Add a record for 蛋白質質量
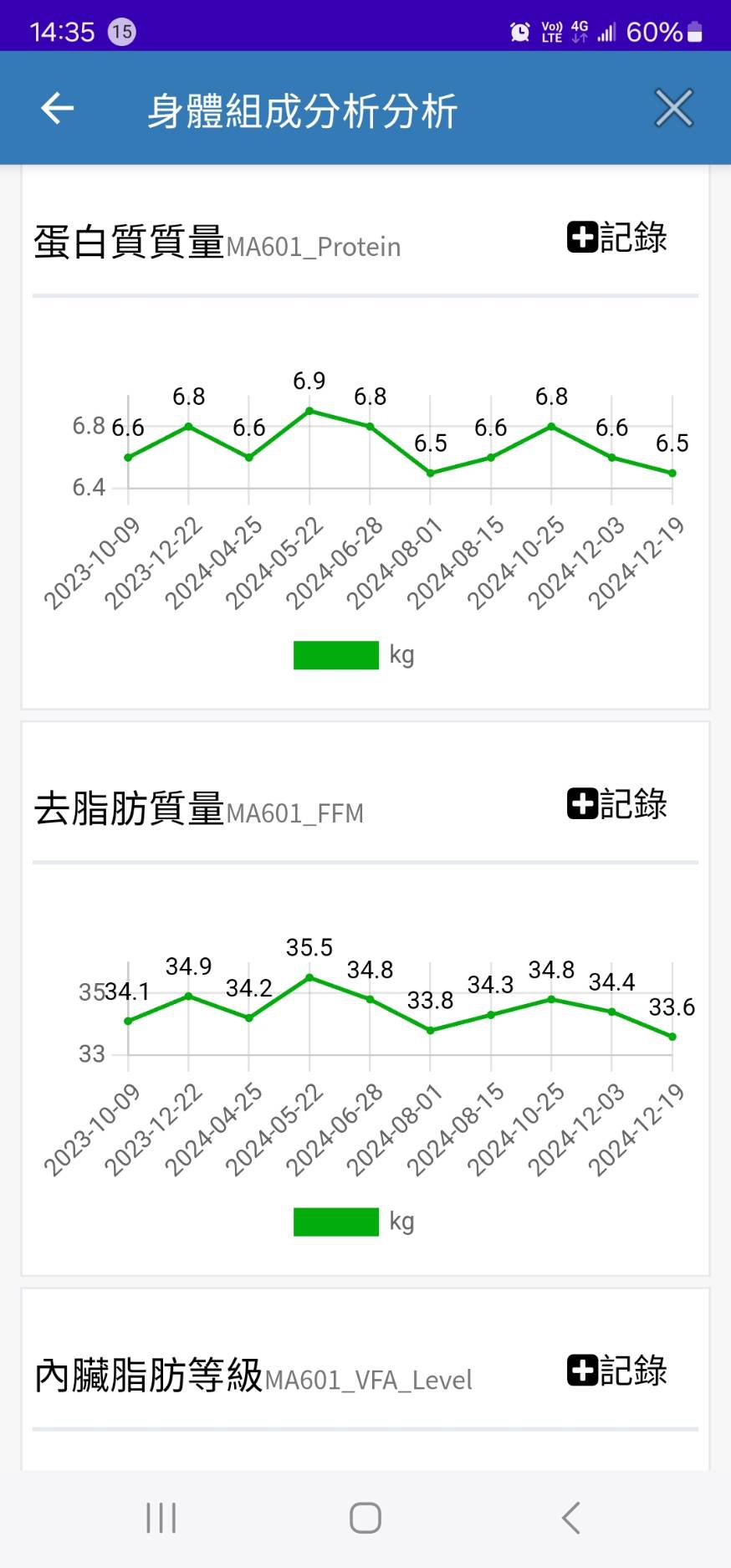 click(x=617, y=238)
